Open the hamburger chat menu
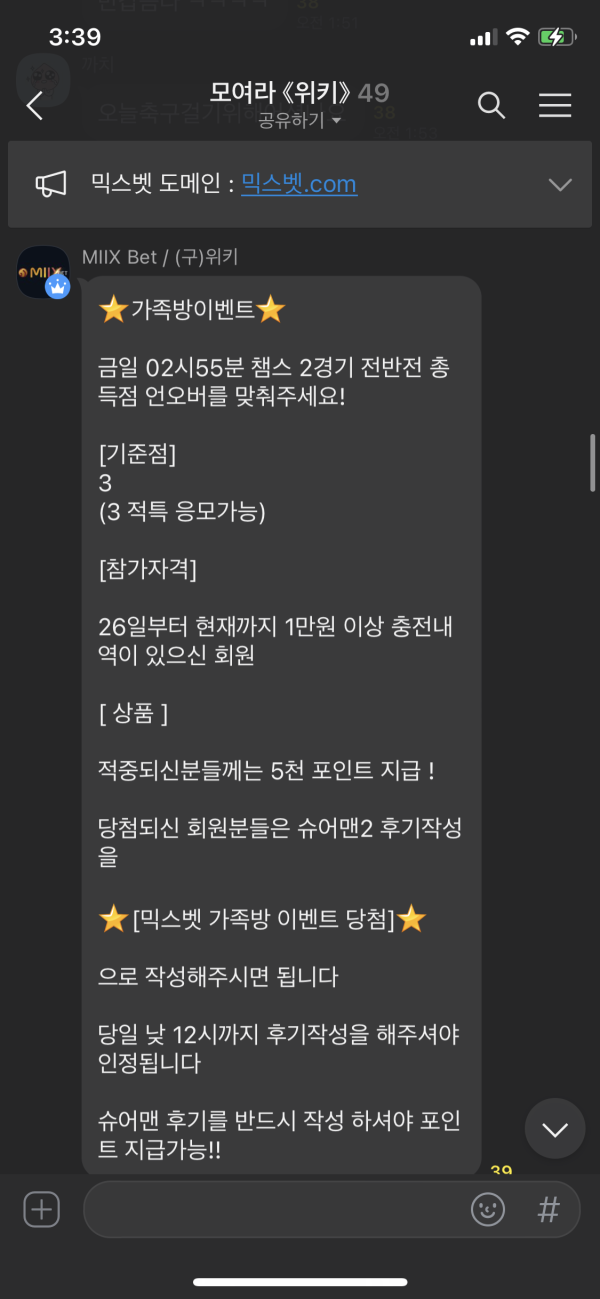The height and width of the screenshot is (1299, 600). (x=555, y=105)
